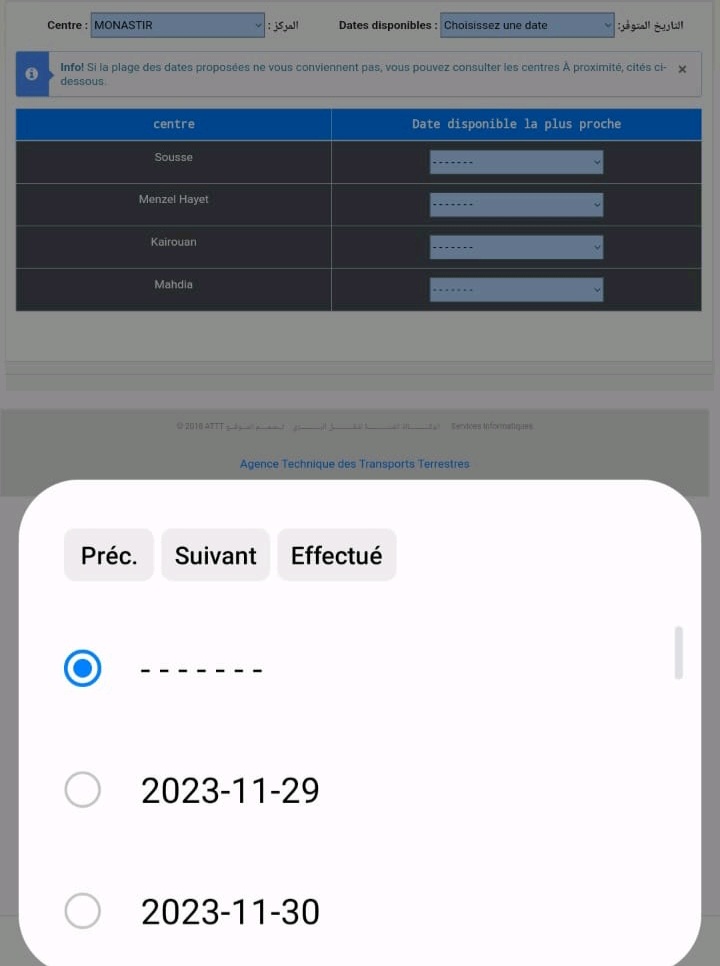The image size is (720, 966).
Task: Tap the Suivant button
Action: point(215,555)
